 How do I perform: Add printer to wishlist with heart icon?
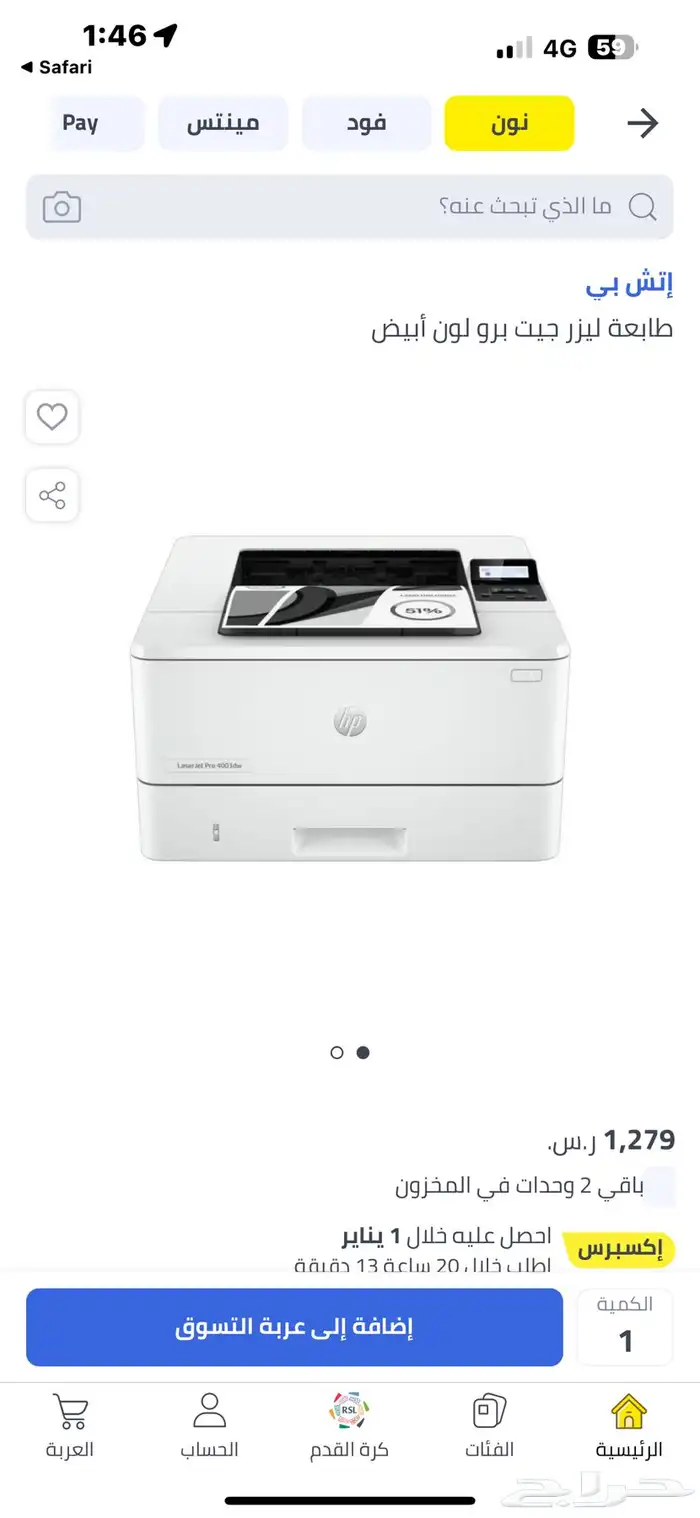pyautogui.click(x=52, y=417)
